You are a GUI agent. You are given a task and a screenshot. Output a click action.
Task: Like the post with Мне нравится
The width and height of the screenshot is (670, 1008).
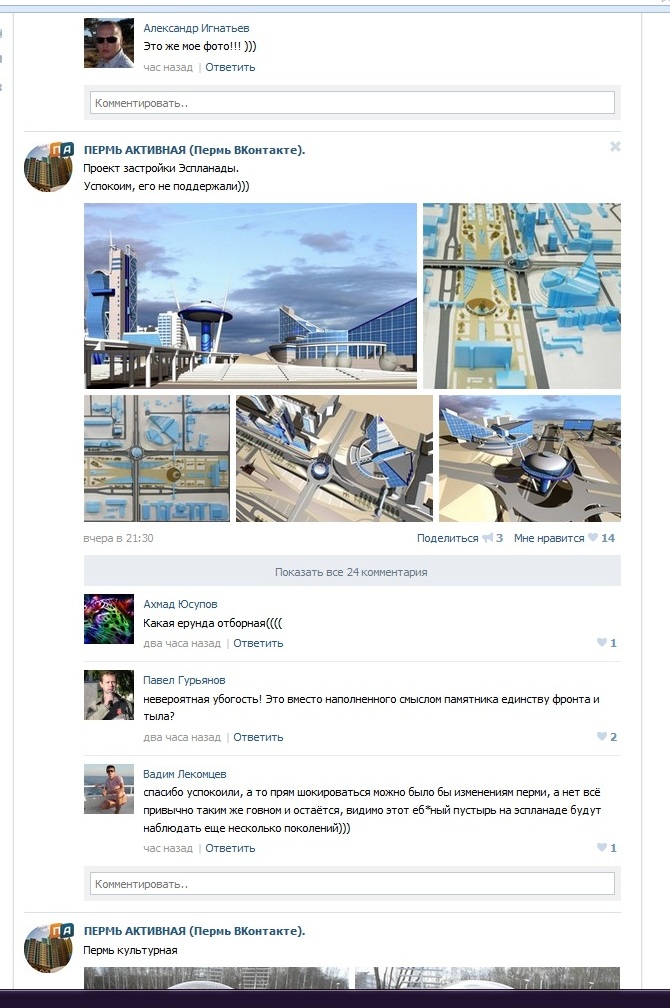pyautogui.click(x=549, y=538)
